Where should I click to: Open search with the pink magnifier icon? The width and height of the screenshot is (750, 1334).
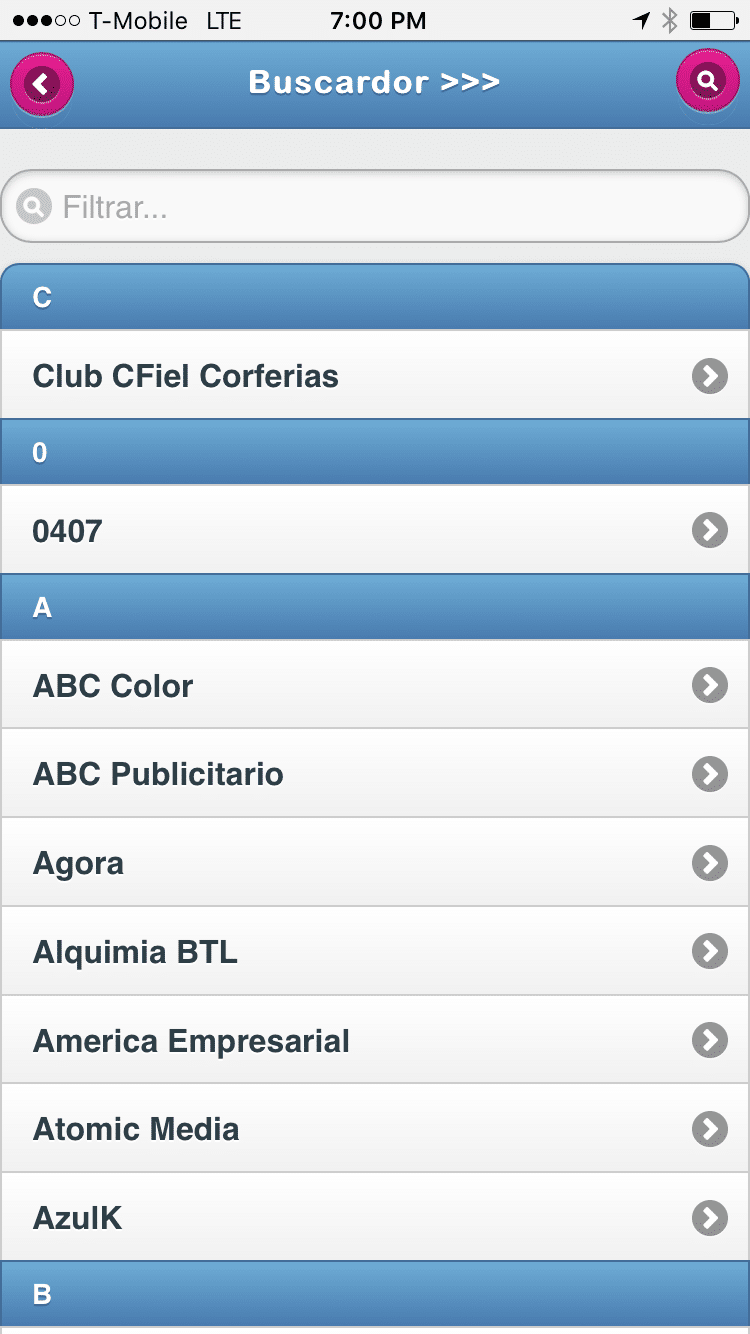(707, 82)
